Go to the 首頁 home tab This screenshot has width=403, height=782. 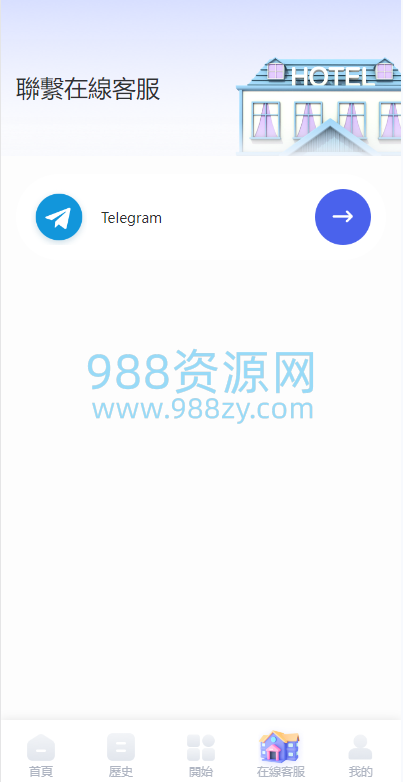coord(41,755)
